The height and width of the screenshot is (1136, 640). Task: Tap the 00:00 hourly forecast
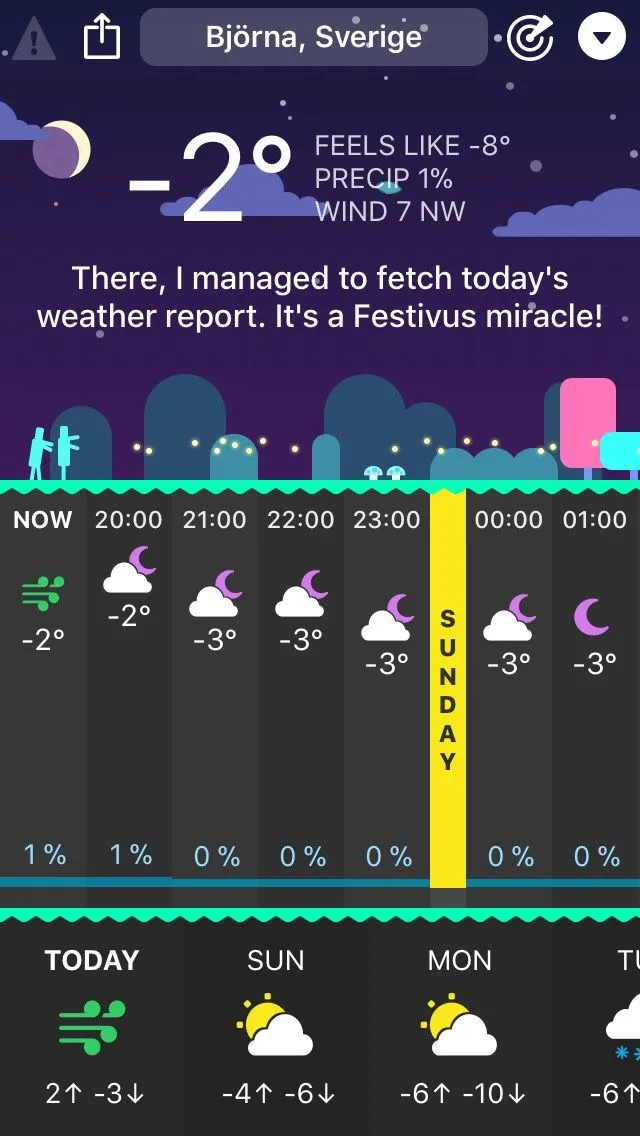point(509,690)
